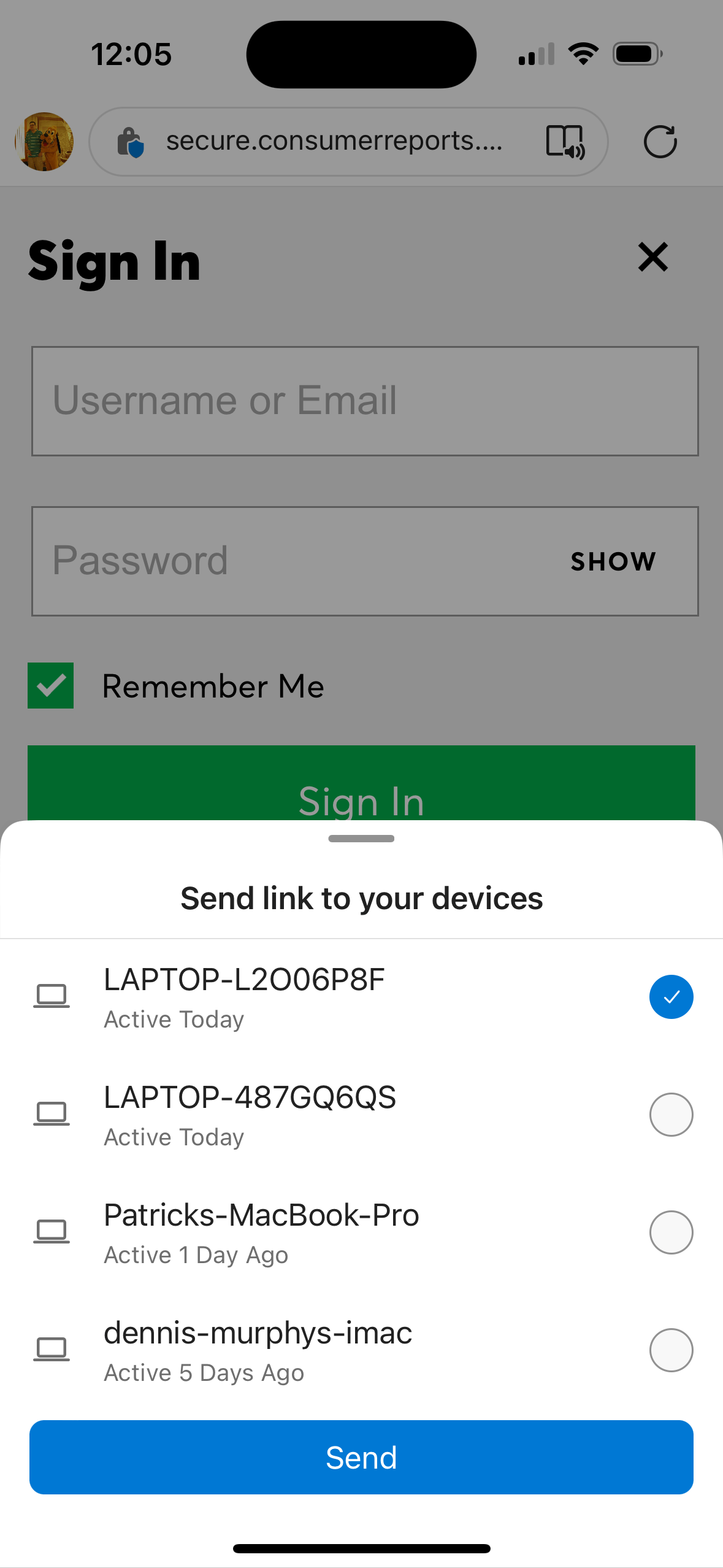The height and width of the screenshot is (1568, 723).
Task: Tap the Password field
Action: (x=294, y=561)
